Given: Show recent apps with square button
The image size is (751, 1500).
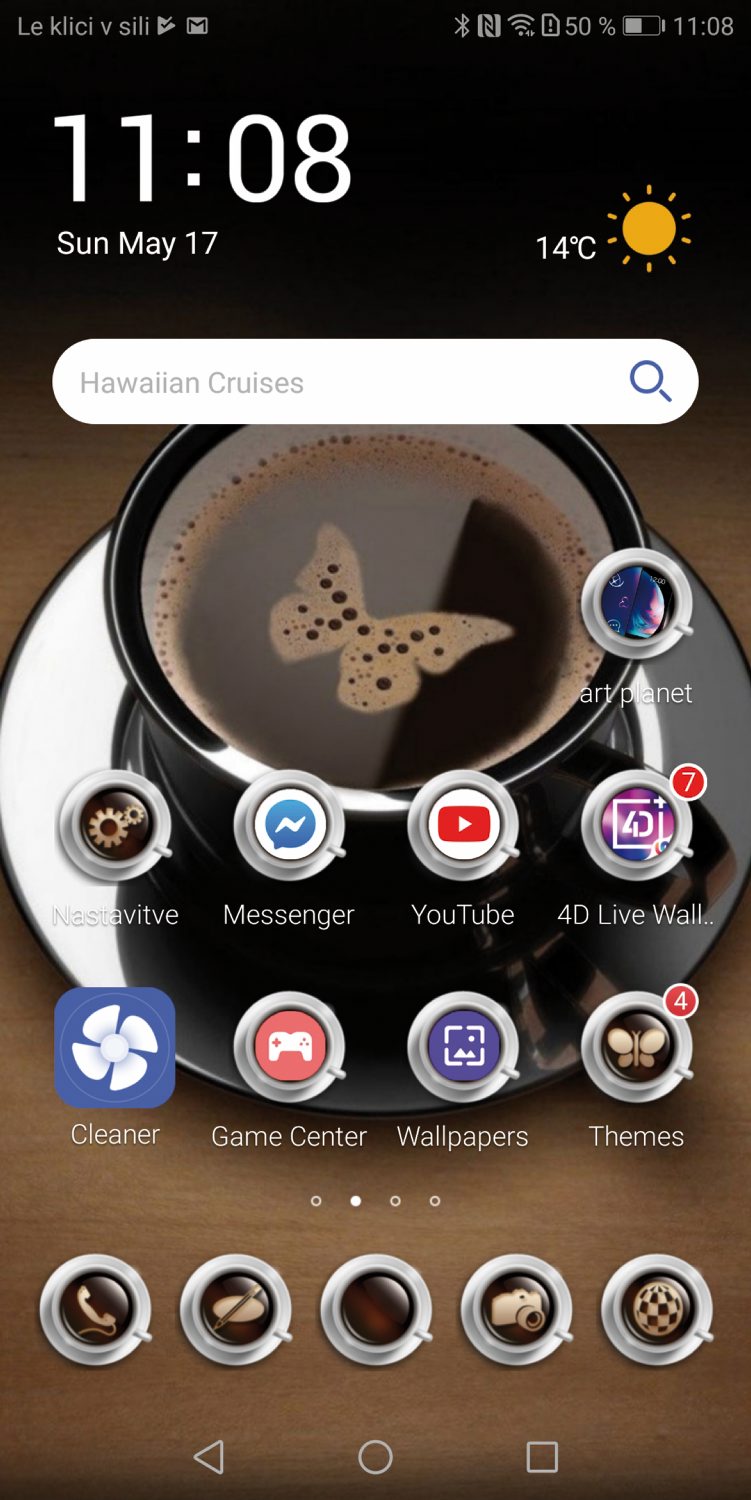Looking at the screenshot, I should tap(542, 1457).
